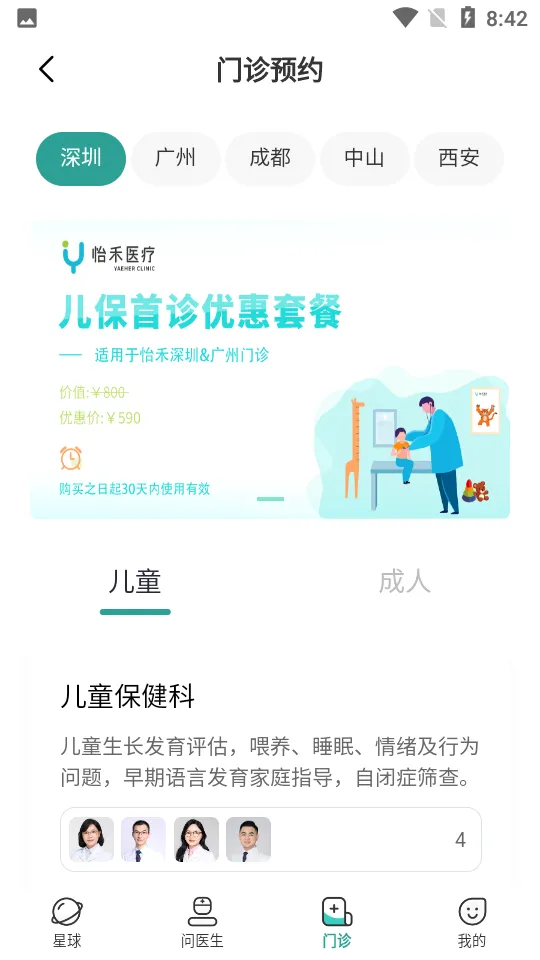Select the 深圳 city chip

tap(81, 159)
